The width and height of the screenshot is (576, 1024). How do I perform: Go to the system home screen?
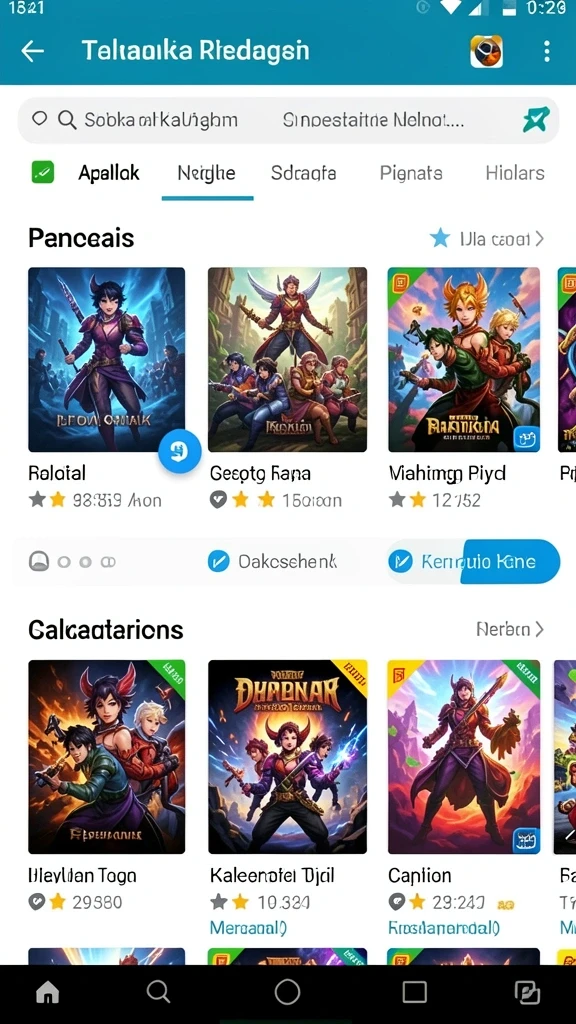287,992
